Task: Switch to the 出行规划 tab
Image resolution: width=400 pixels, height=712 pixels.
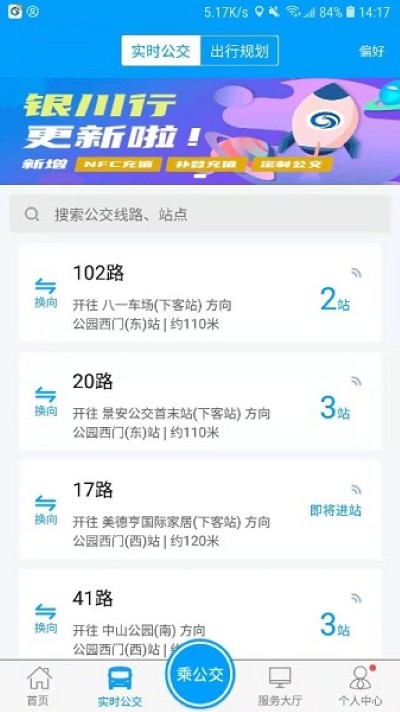Action: coord(239,51)
